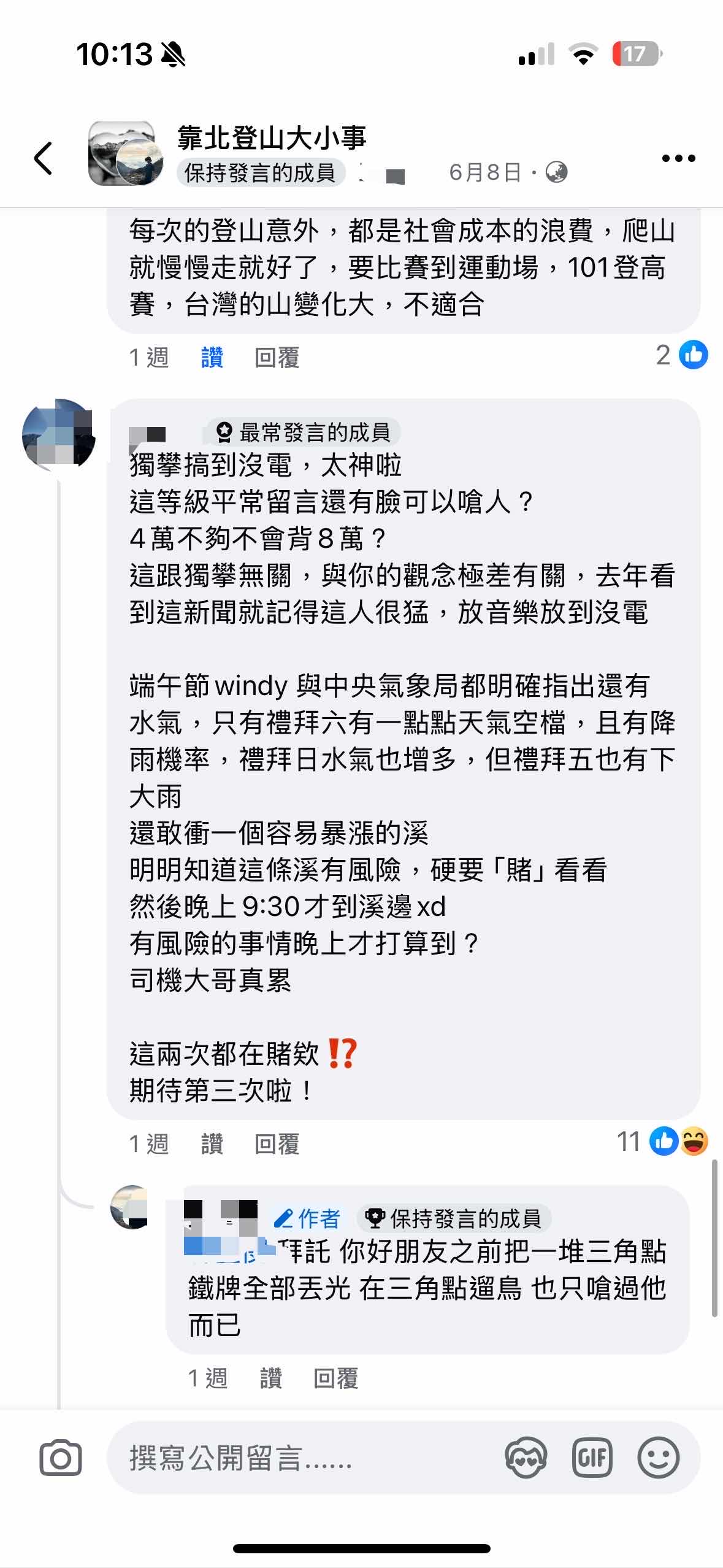Screen dimensions: 723x1568
Task: Unlike the comment about 每次的登山意外
Action: pos(212,357)
